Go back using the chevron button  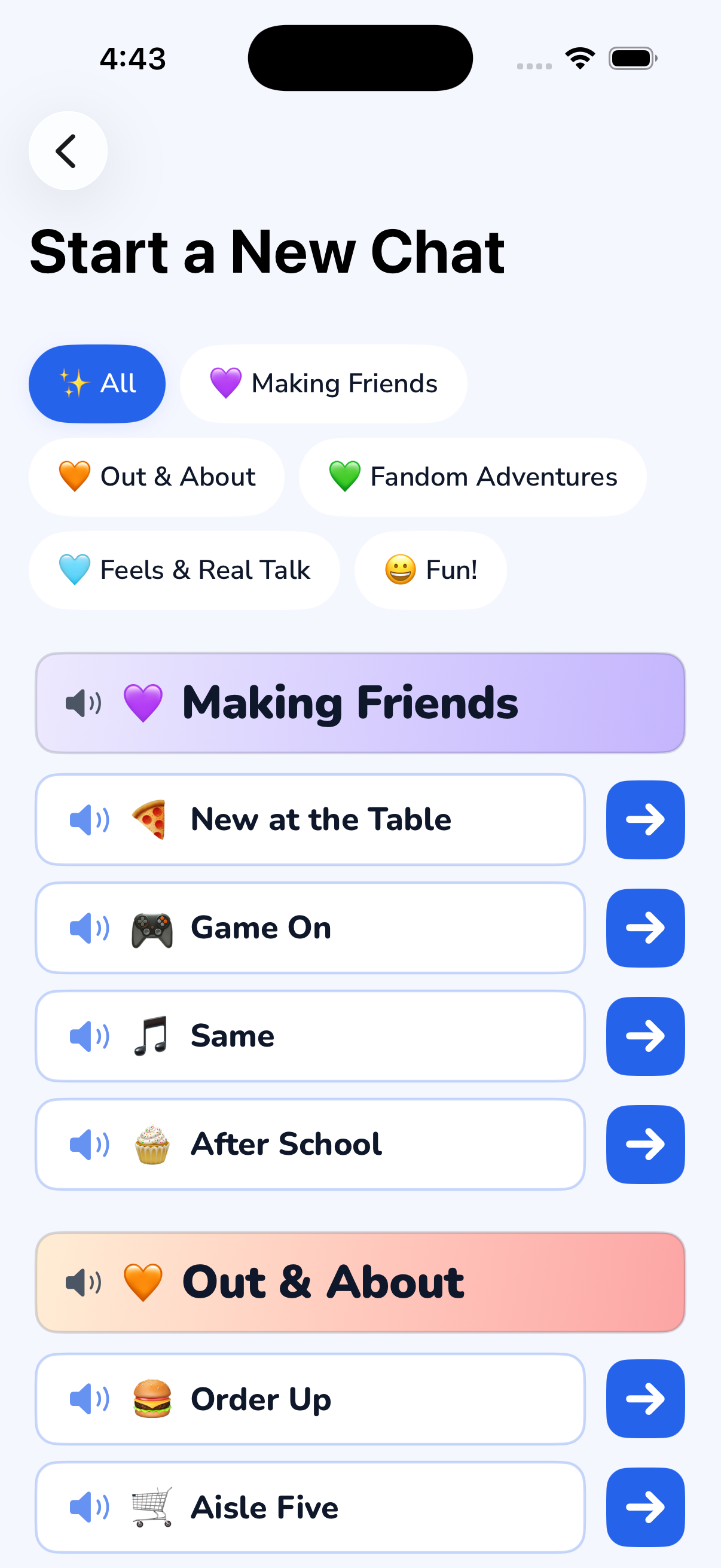coord(68,150)
